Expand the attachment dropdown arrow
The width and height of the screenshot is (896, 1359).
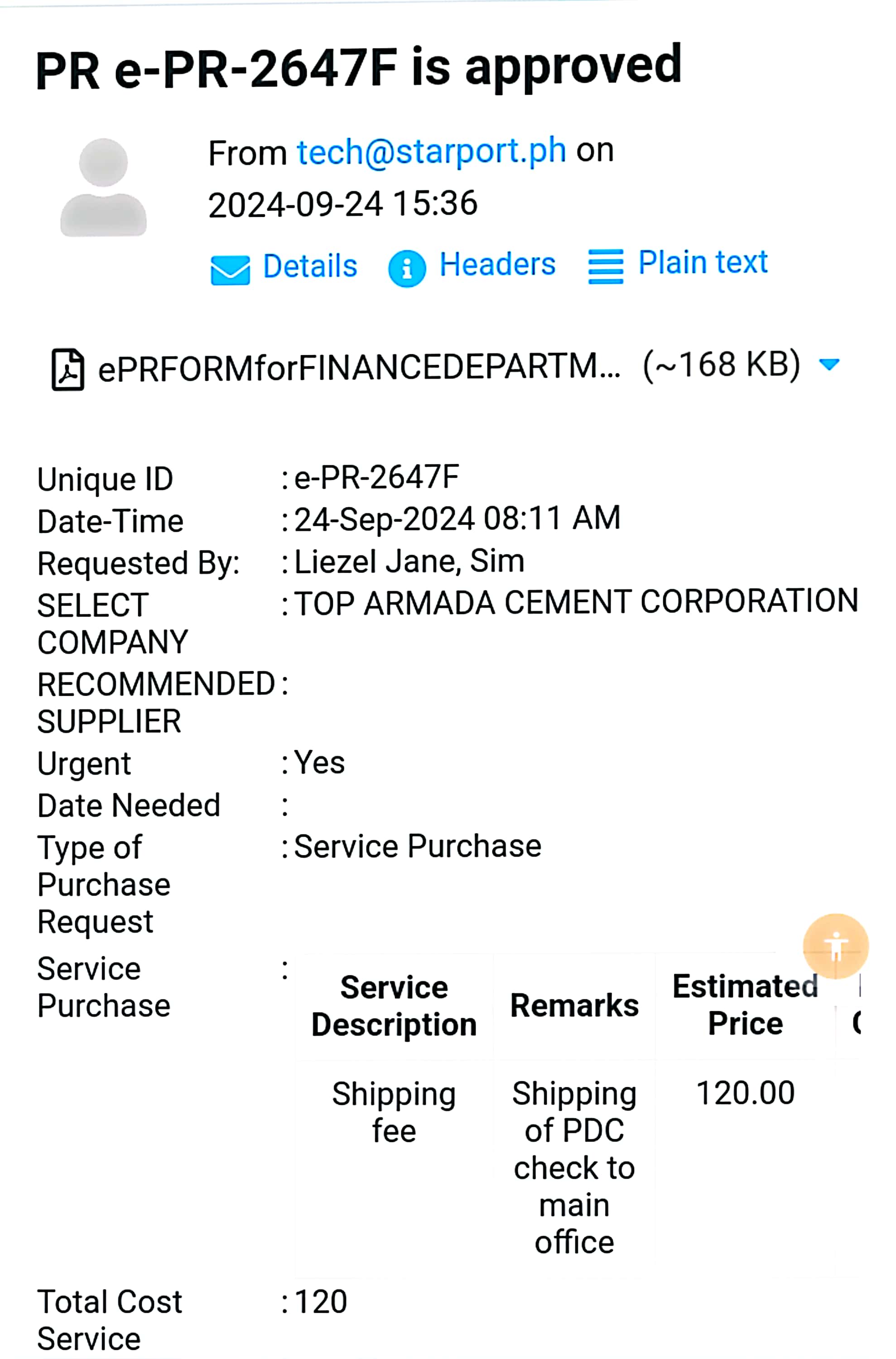[829, 364]
